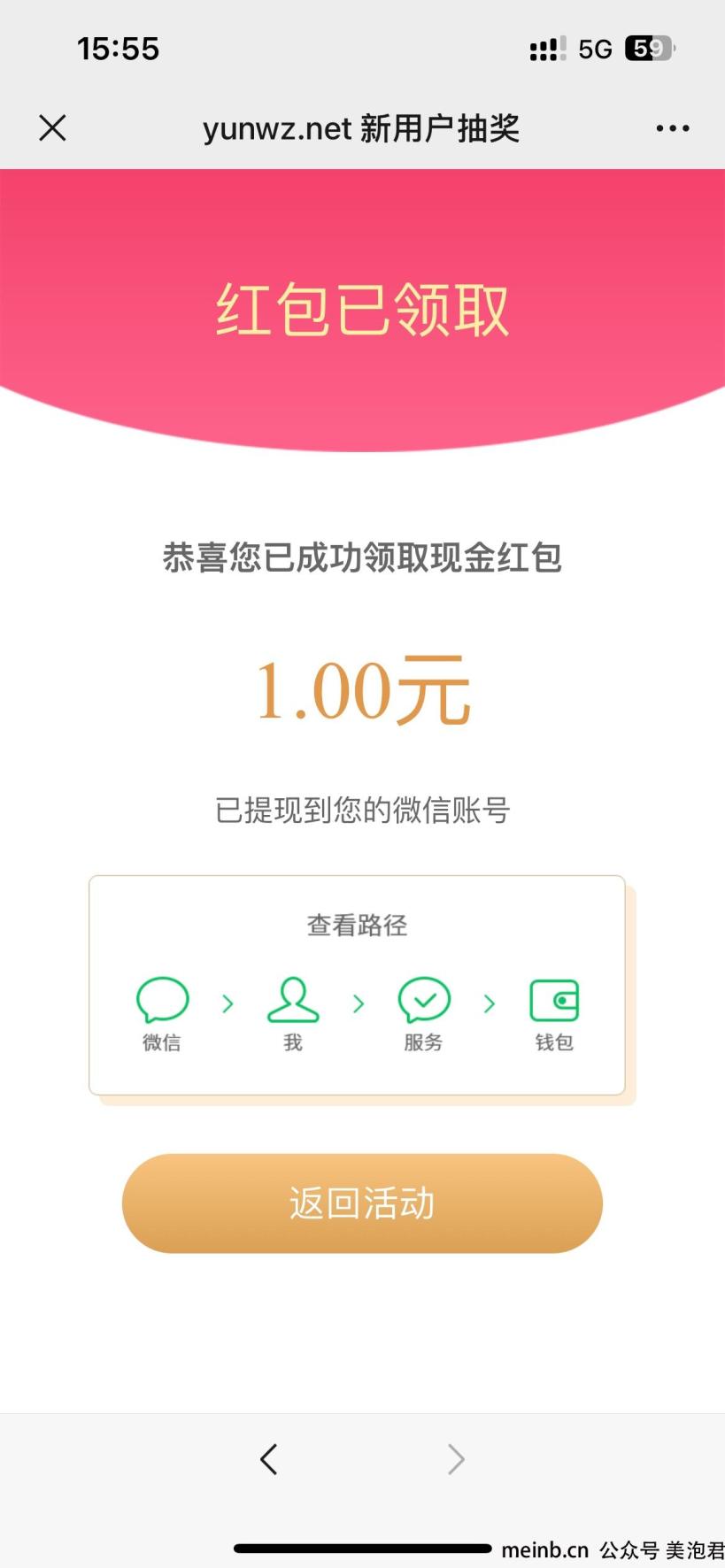This screenshot has width=725, height=1568.
Task: Close the yunwz.net web page
Action: (53, 128)
